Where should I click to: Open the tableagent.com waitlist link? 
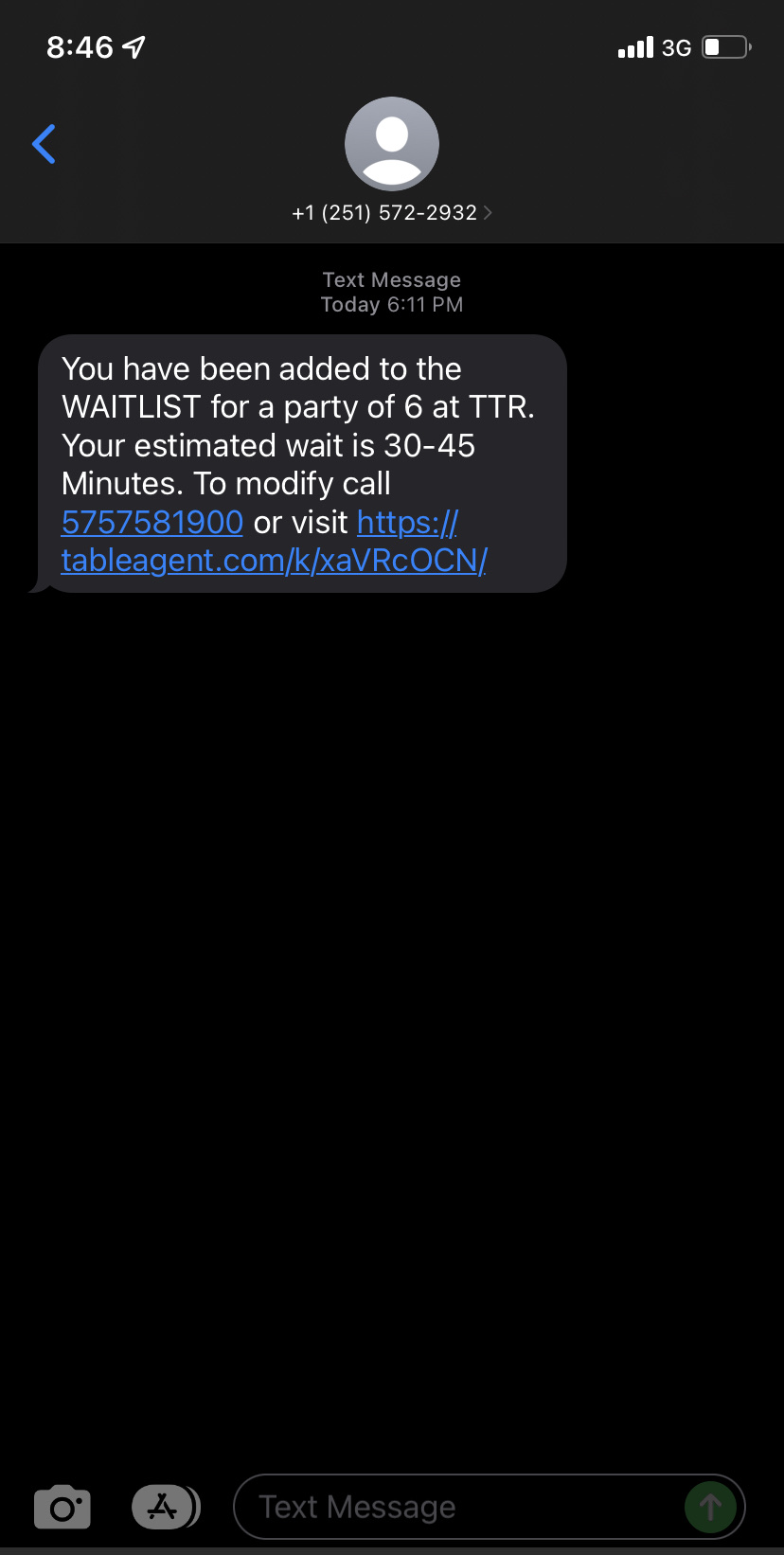274,560
